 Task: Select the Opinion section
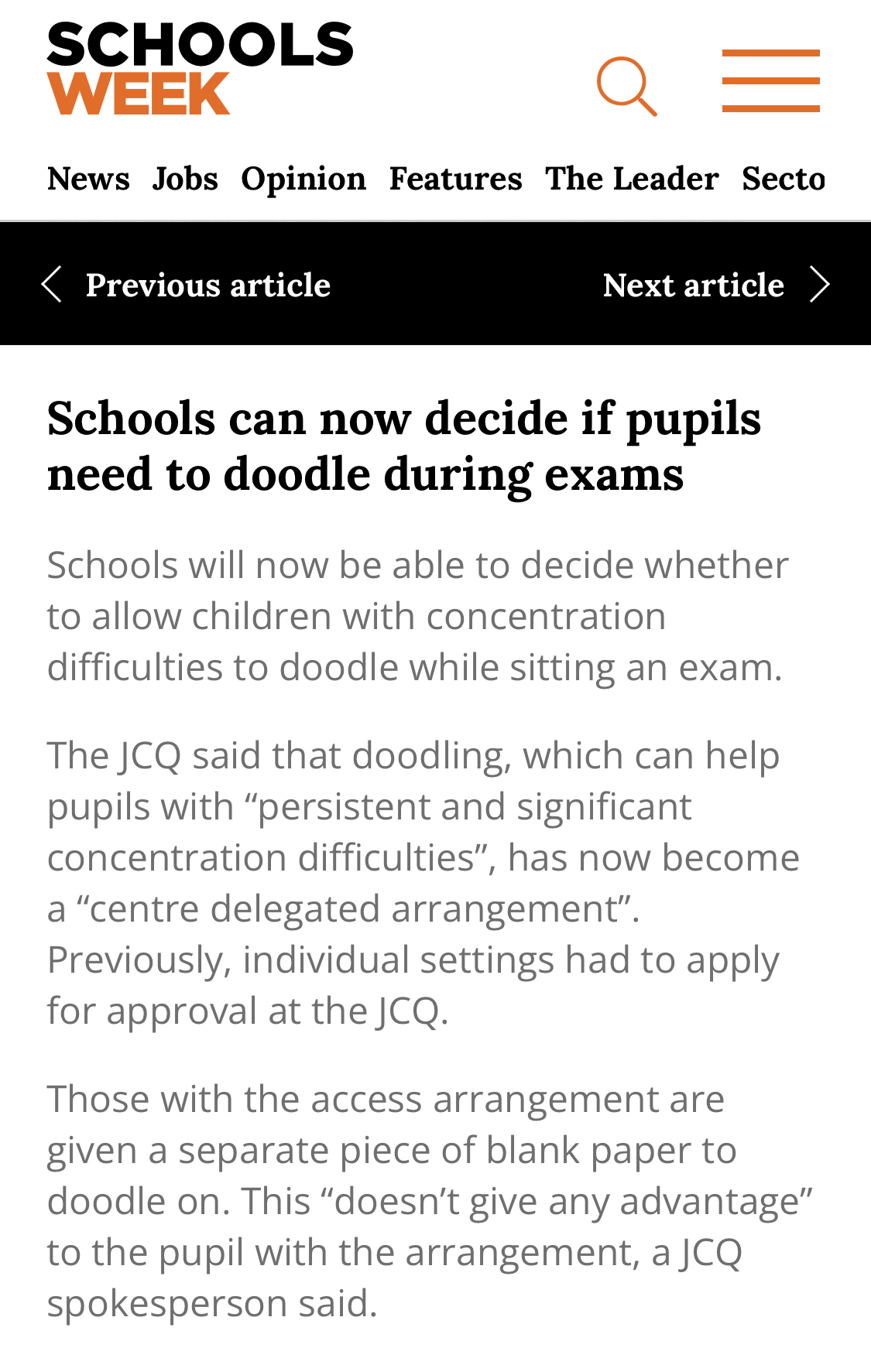(303, 179)
